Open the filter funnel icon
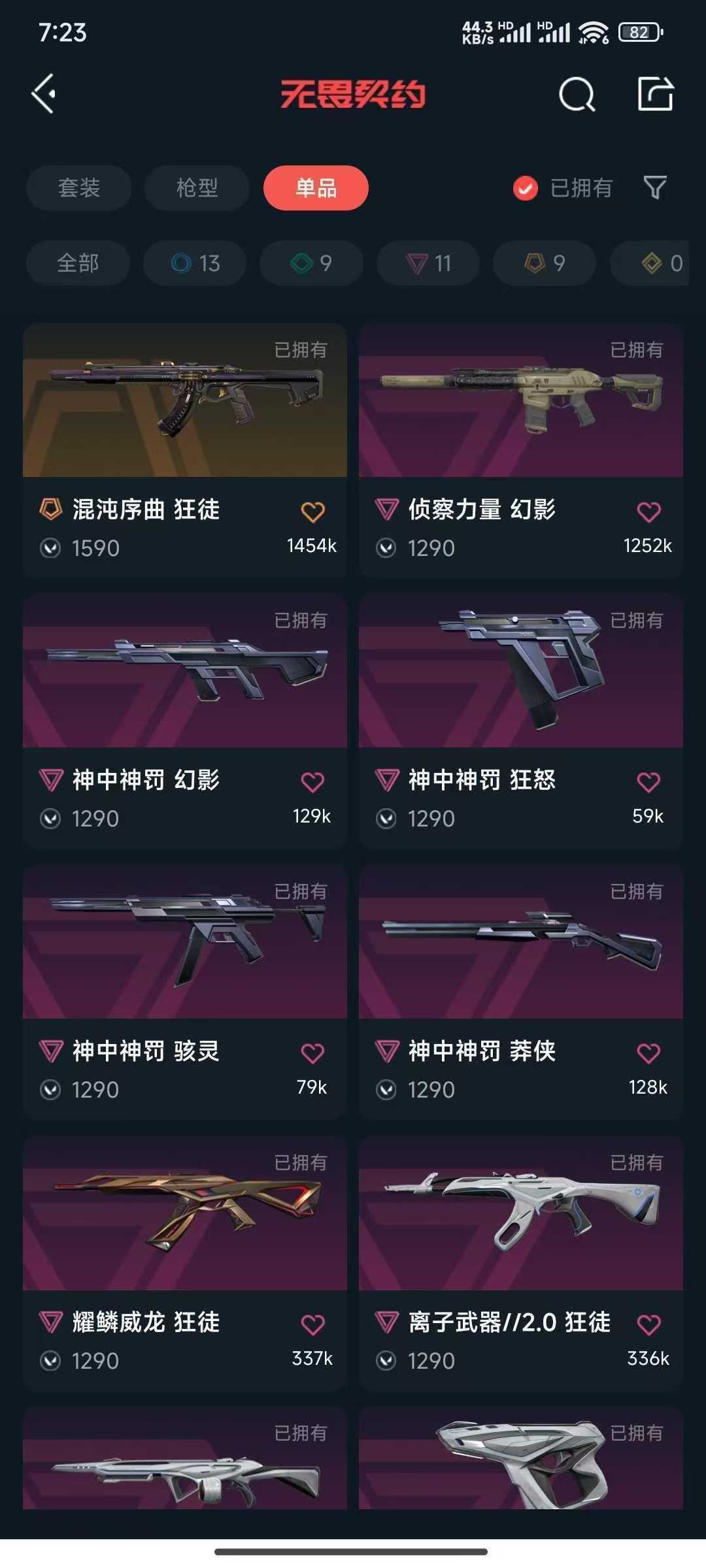This screenshot has height=1568, width=706. [x=656, y=188]
